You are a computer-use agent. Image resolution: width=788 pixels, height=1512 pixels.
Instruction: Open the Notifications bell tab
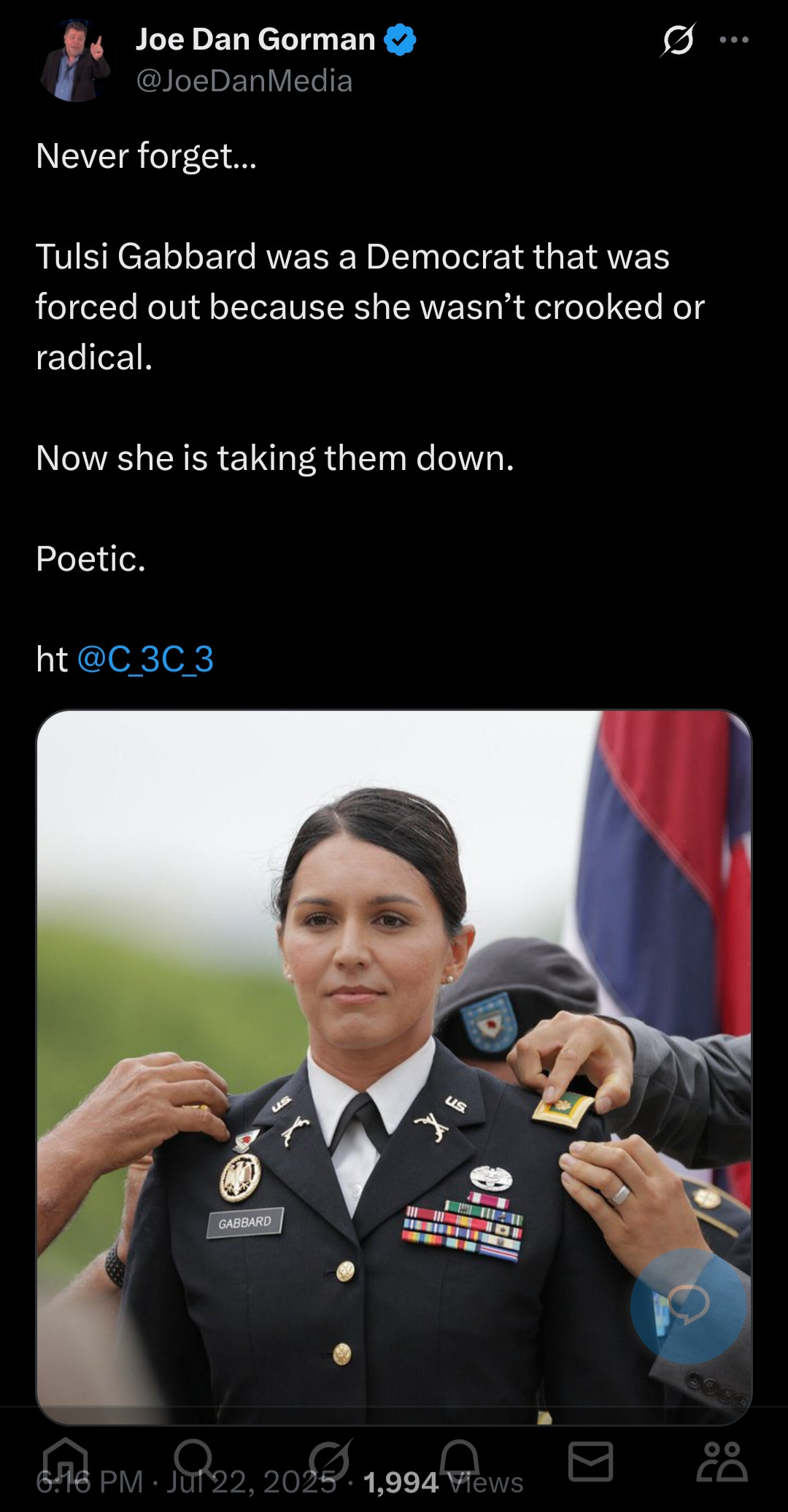460,1462
